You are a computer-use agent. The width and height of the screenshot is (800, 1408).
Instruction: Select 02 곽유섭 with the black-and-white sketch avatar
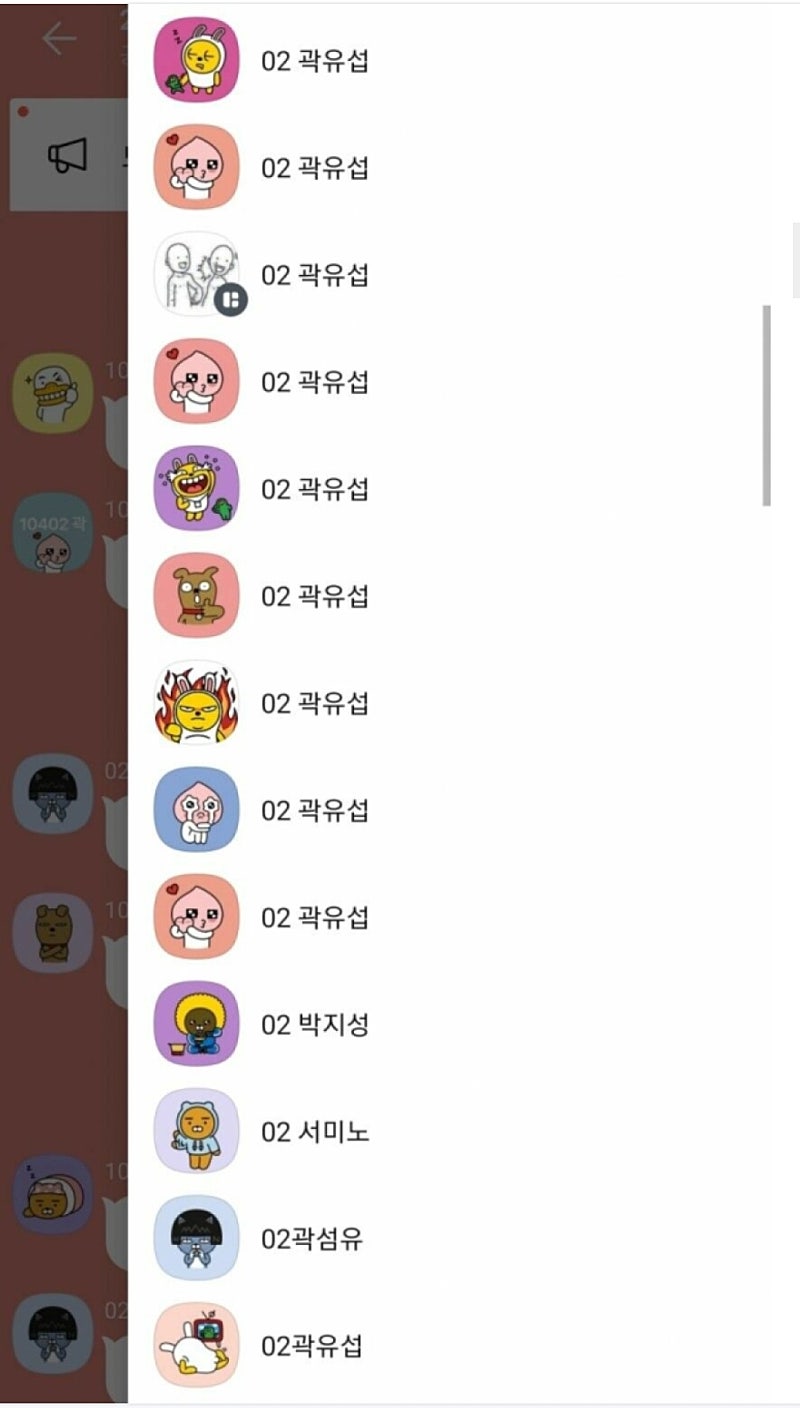[x=464, y=275]
